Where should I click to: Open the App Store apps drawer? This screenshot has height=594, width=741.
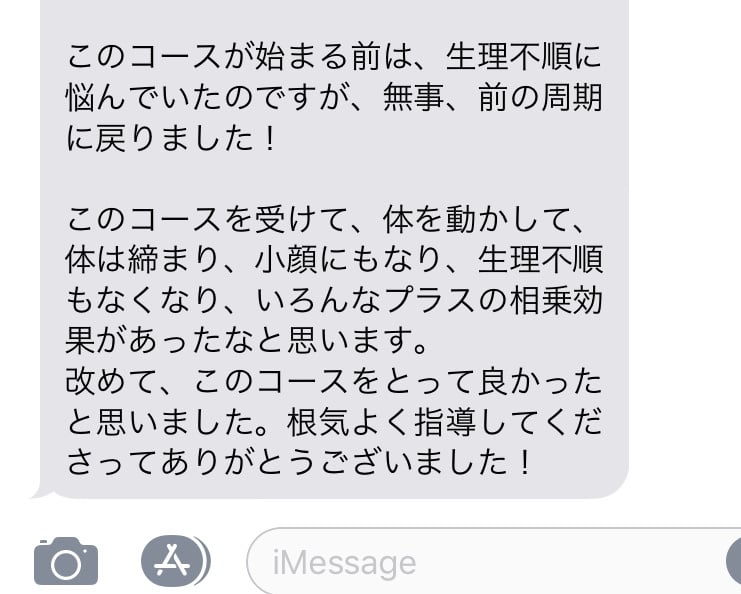coord(172,561)
